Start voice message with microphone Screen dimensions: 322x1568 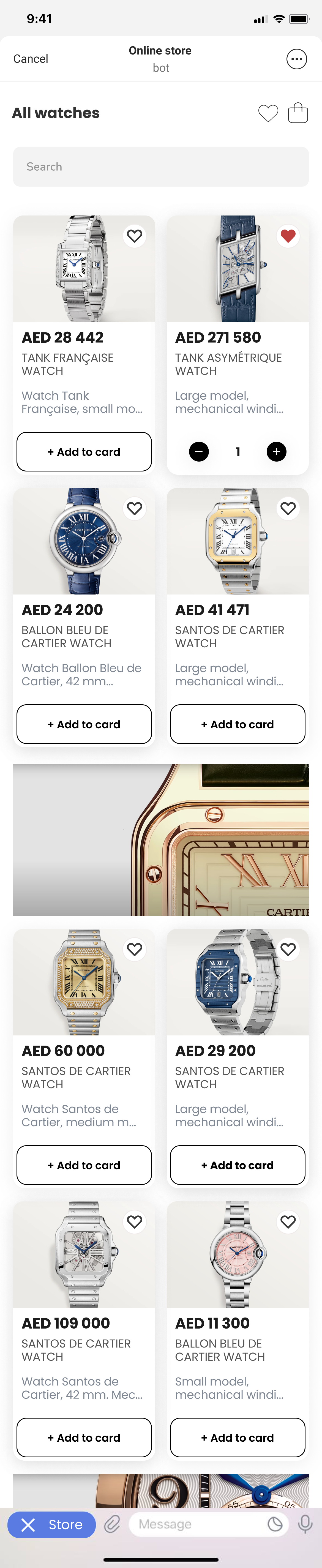[x=305, y=1524]
